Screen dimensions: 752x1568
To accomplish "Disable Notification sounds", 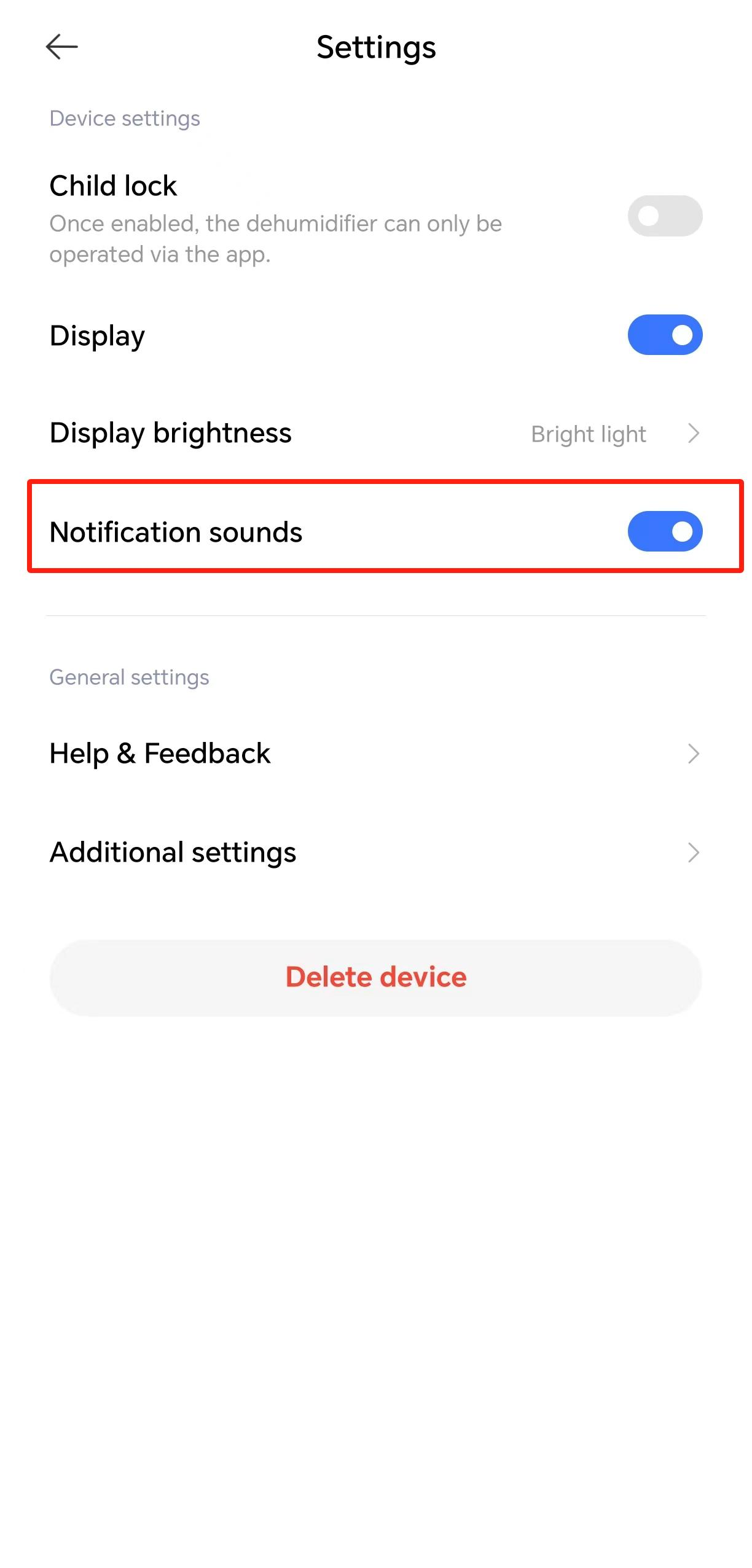I will 664,531.
